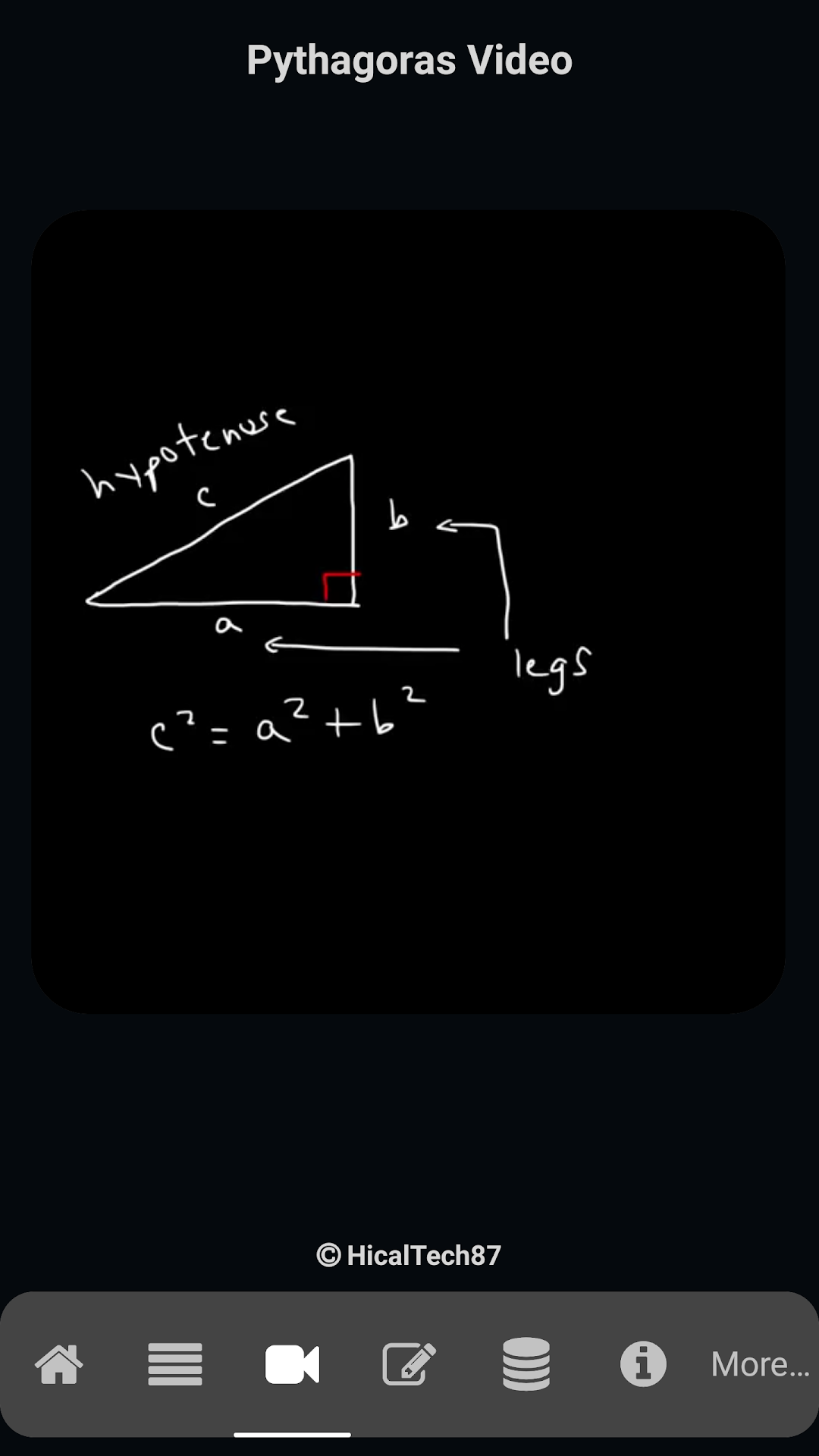This screenshot has height=1456, width=819.
Task: Play the Pythagoras video
Action: click(x=408, y=611)
